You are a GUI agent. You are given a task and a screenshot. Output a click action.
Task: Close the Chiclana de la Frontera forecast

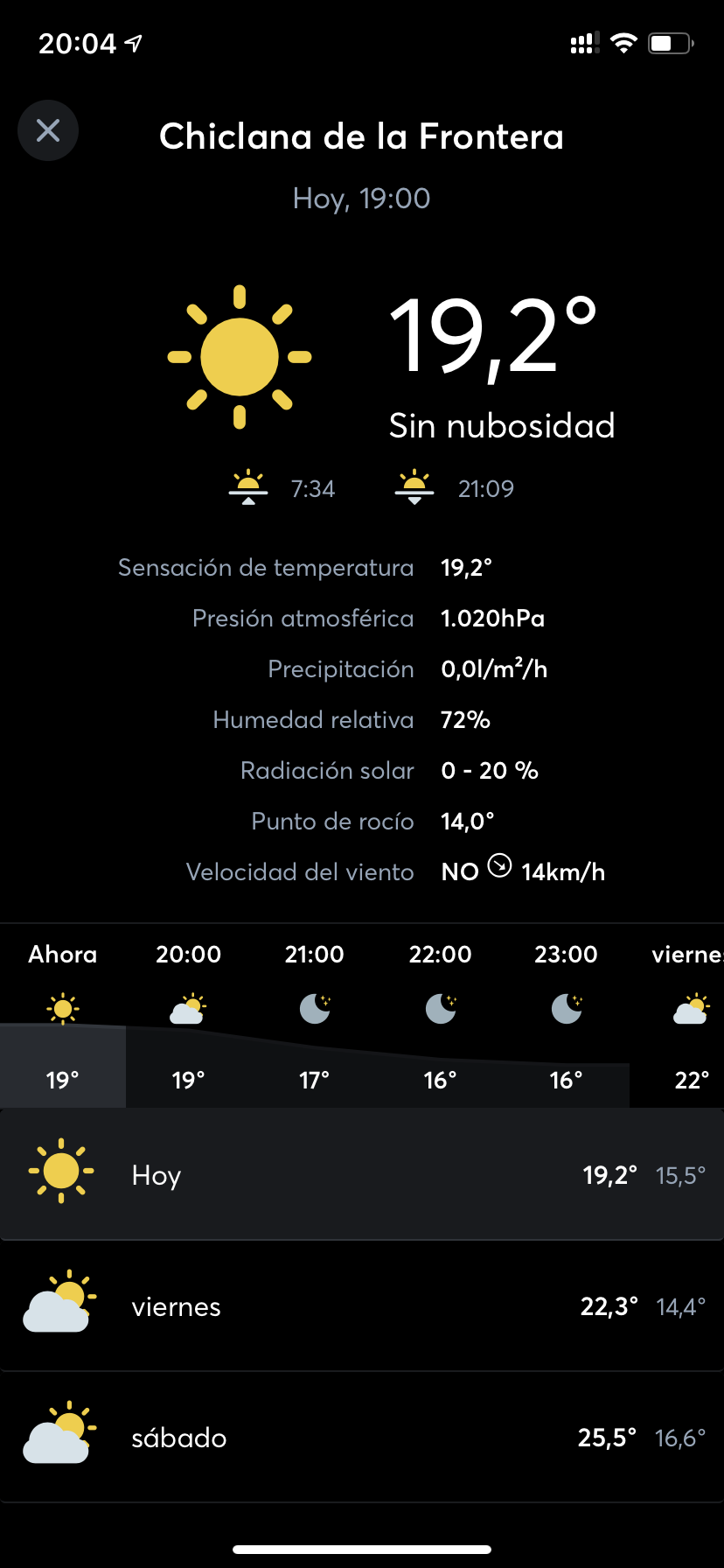tap(48, 131)
